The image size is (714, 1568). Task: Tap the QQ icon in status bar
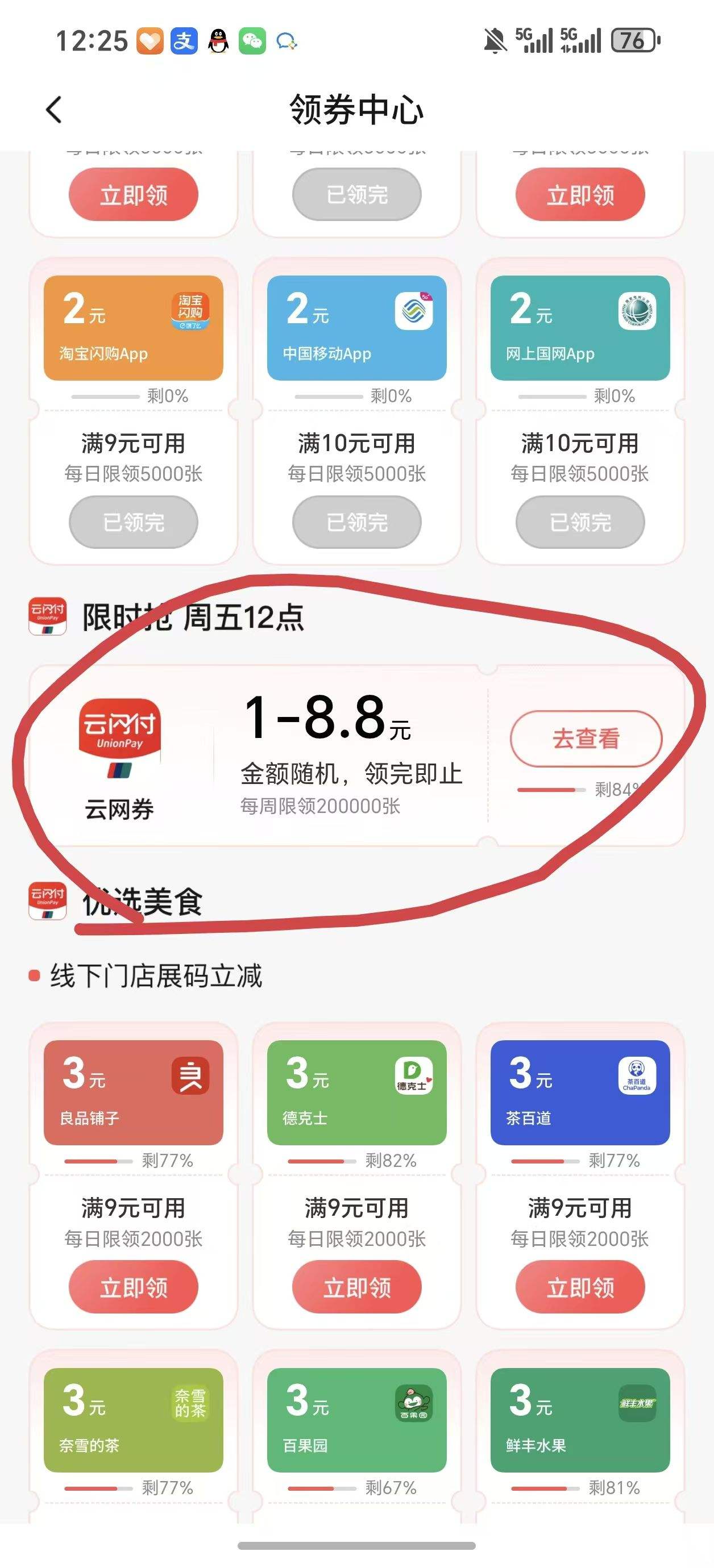tap(219, 41)
